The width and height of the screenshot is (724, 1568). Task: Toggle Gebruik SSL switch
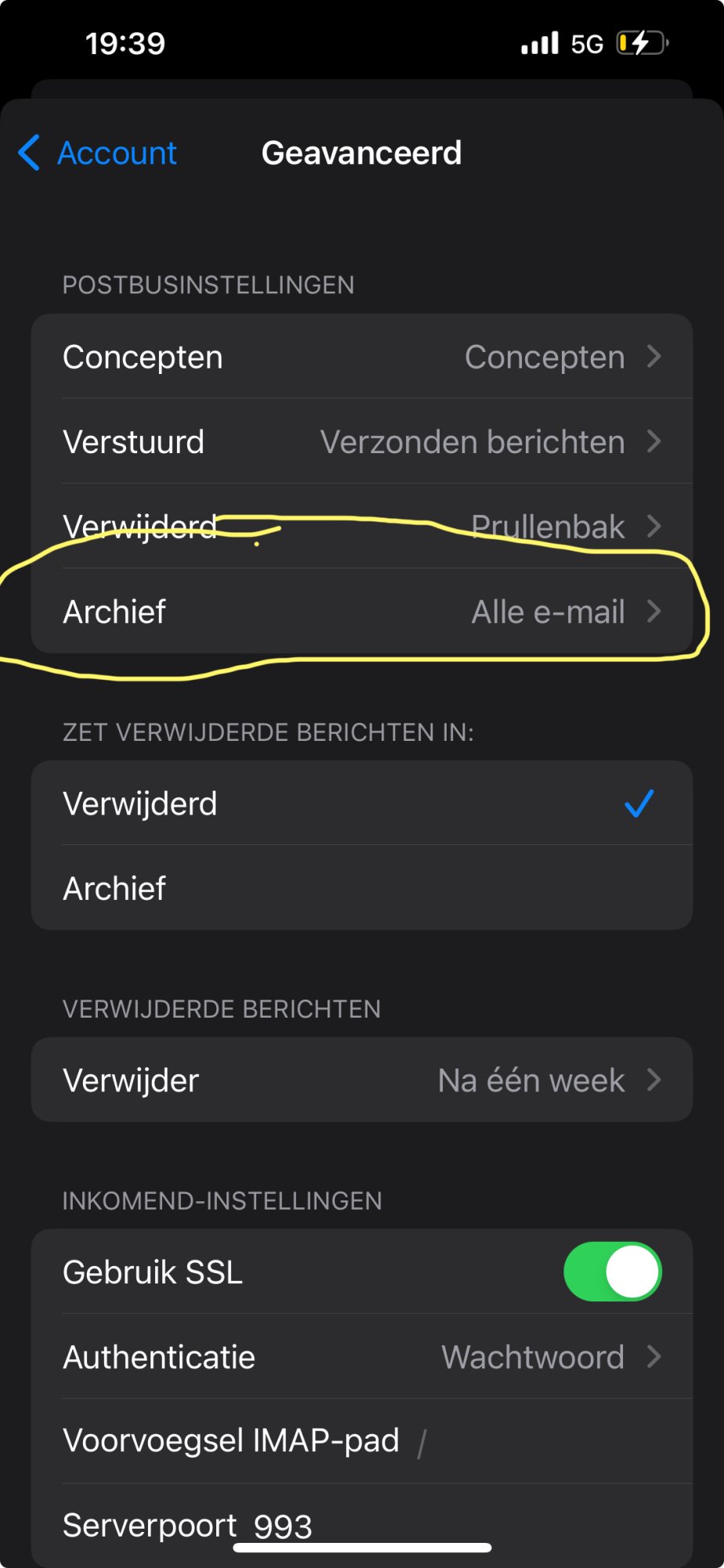click(612, 1272)
